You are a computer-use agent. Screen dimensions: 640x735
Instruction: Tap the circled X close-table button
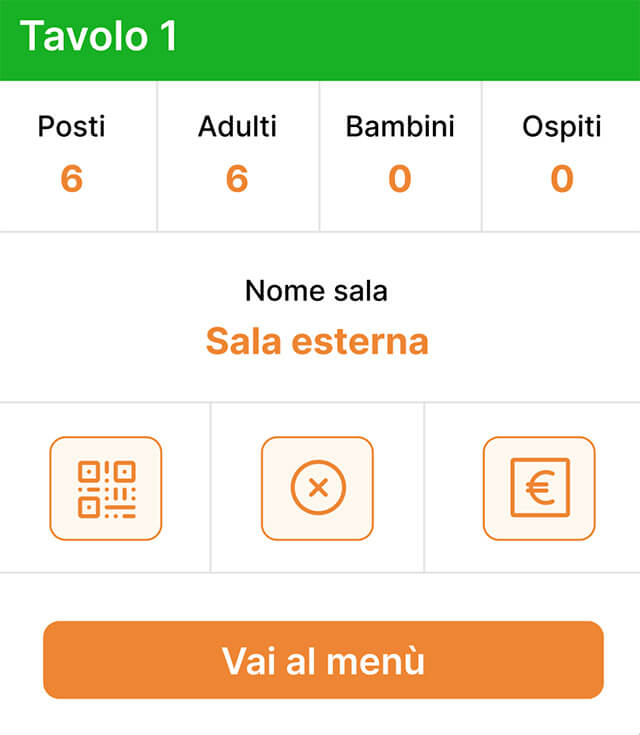(317, 488)
